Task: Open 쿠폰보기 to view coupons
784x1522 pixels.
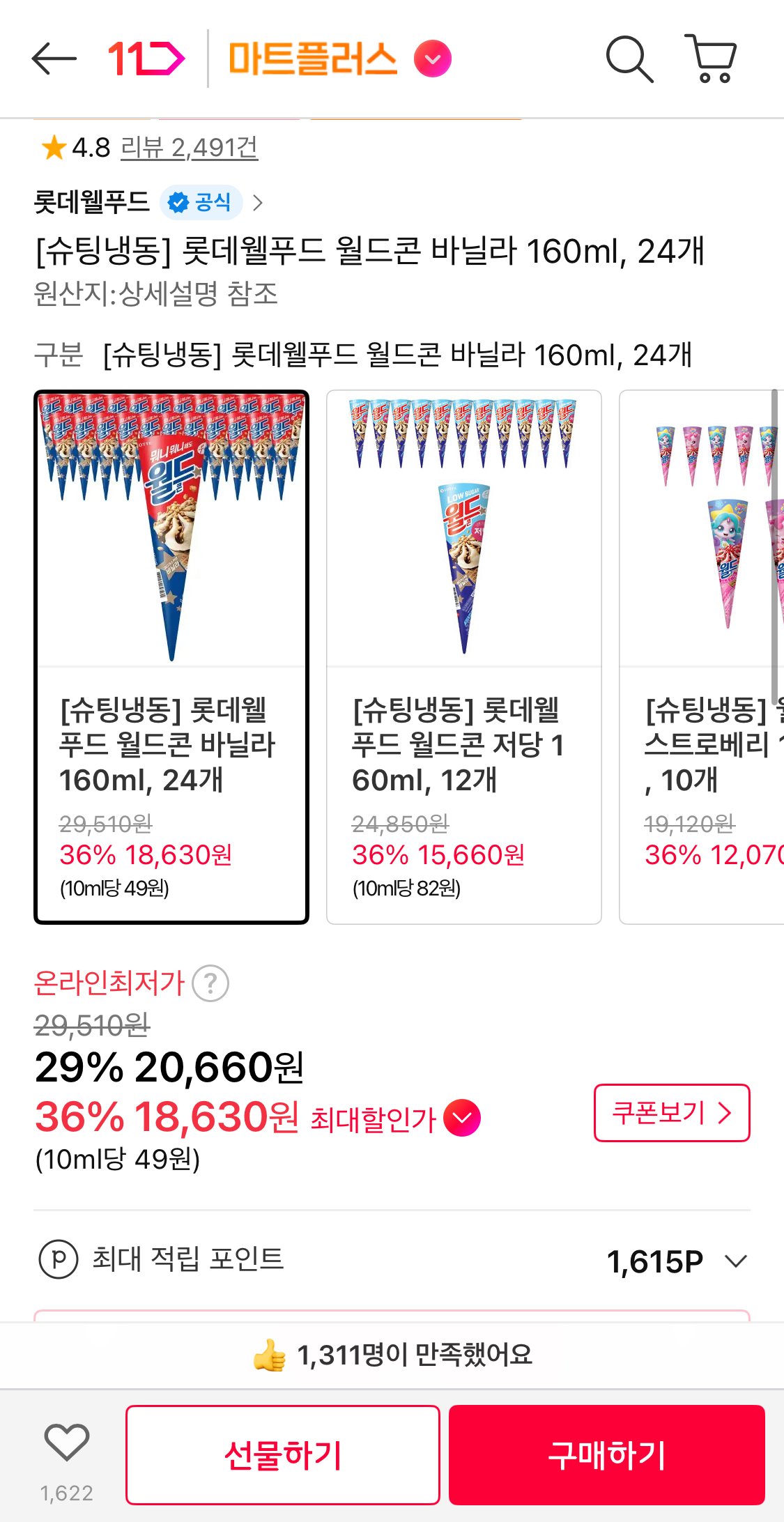Action: pos(671,1113)
